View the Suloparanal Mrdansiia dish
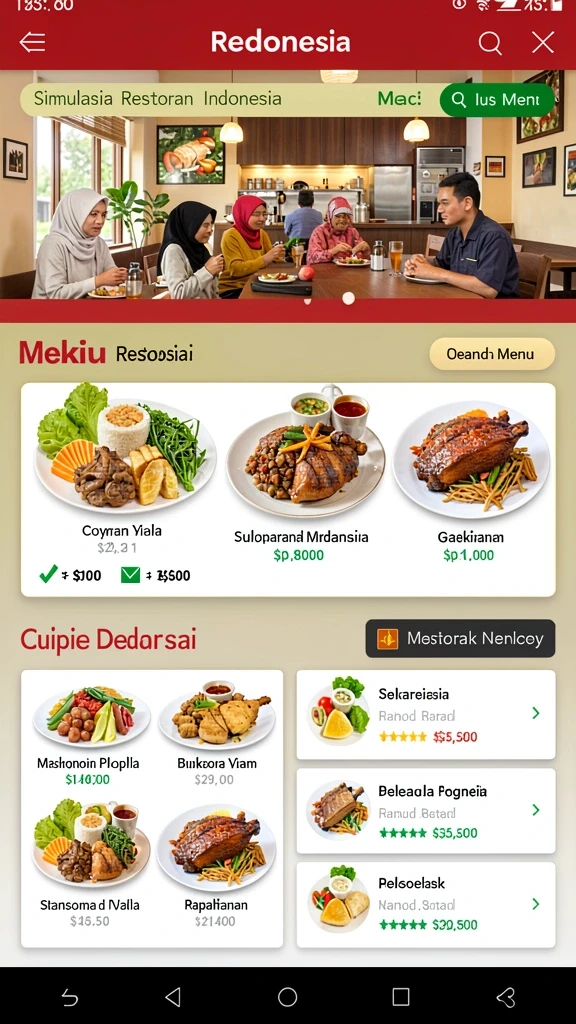 pos(300,473)
